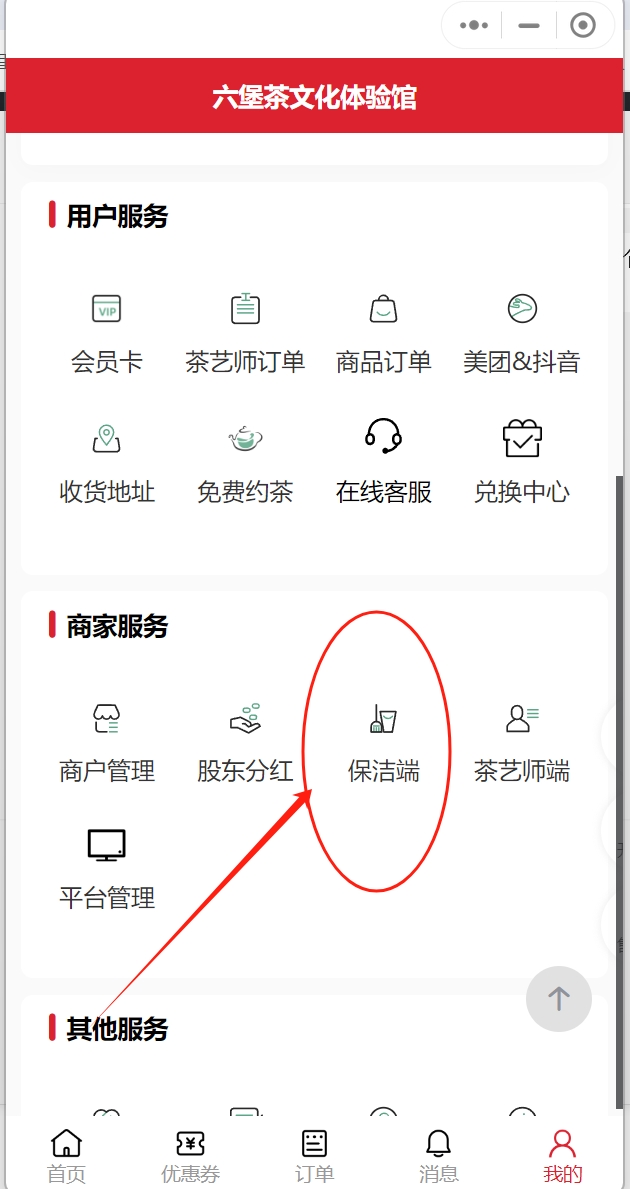Close the mini program via the circle icon
Image resolution: width=630 pixels, height=1189 pixels.
pos(582,25)
